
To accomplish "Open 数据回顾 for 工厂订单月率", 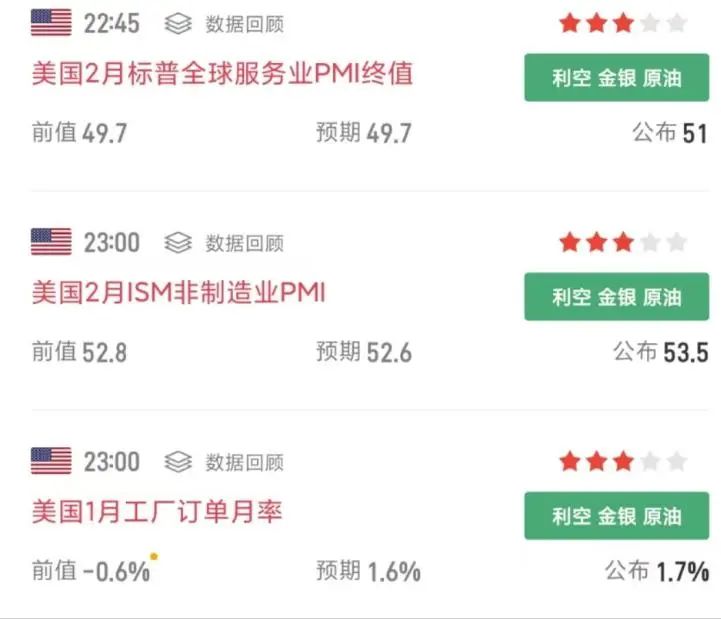I will tap(225, 462).
